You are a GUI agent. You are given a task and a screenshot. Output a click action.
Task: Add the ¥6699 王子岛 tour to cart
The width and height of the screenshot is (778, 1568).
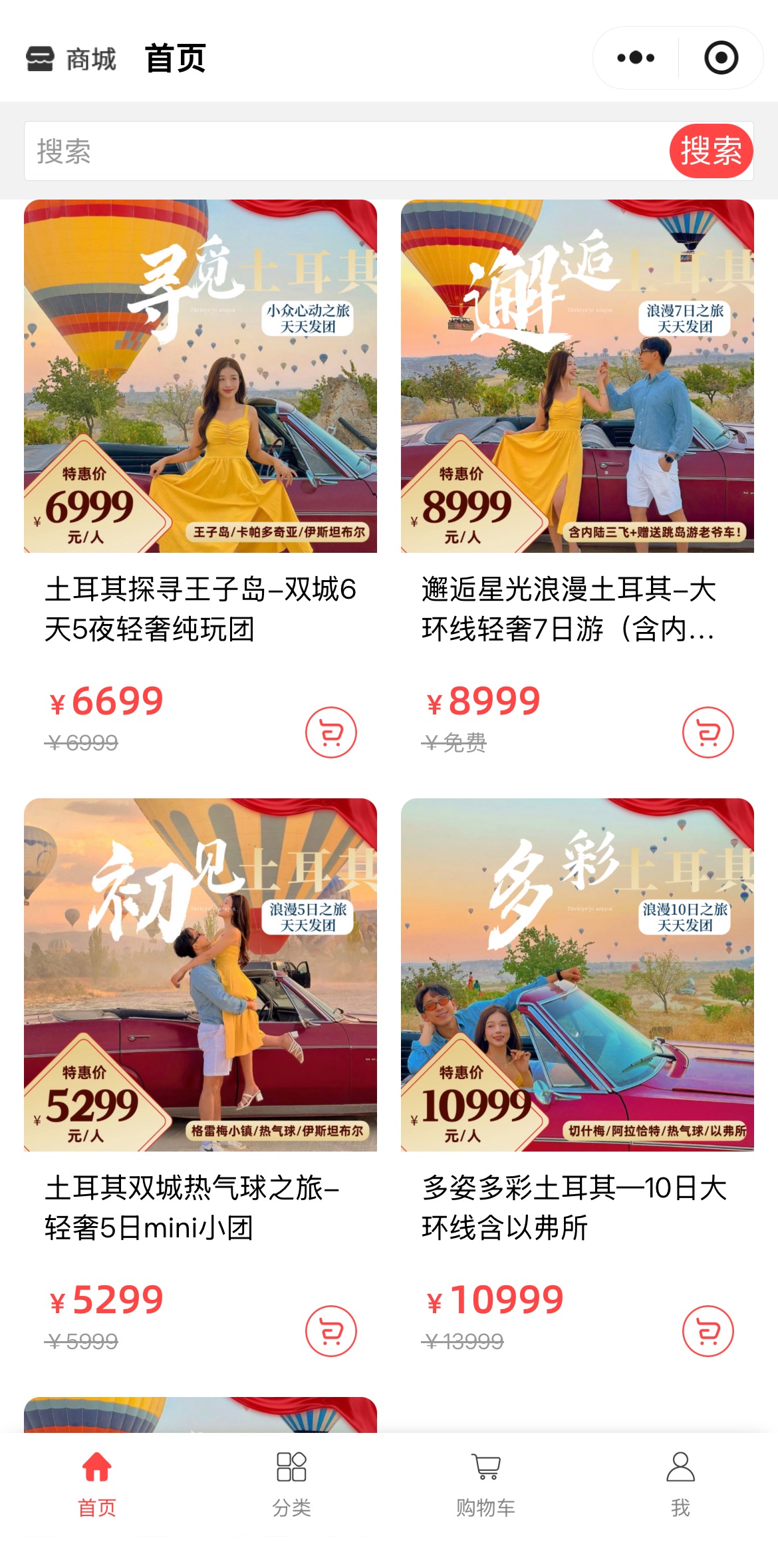click(331, 732)
